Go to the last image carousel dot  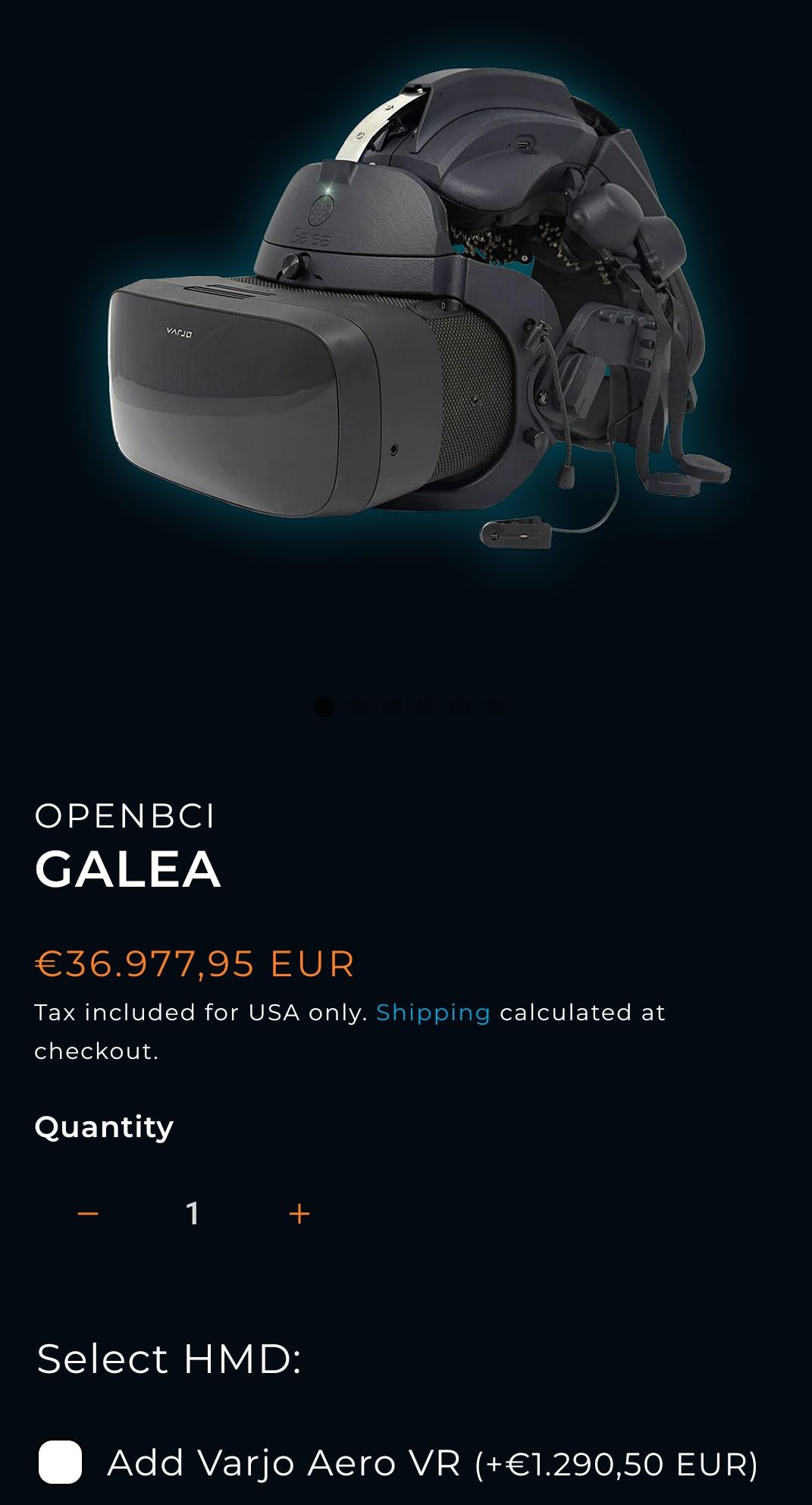click(x=494, y=706)
